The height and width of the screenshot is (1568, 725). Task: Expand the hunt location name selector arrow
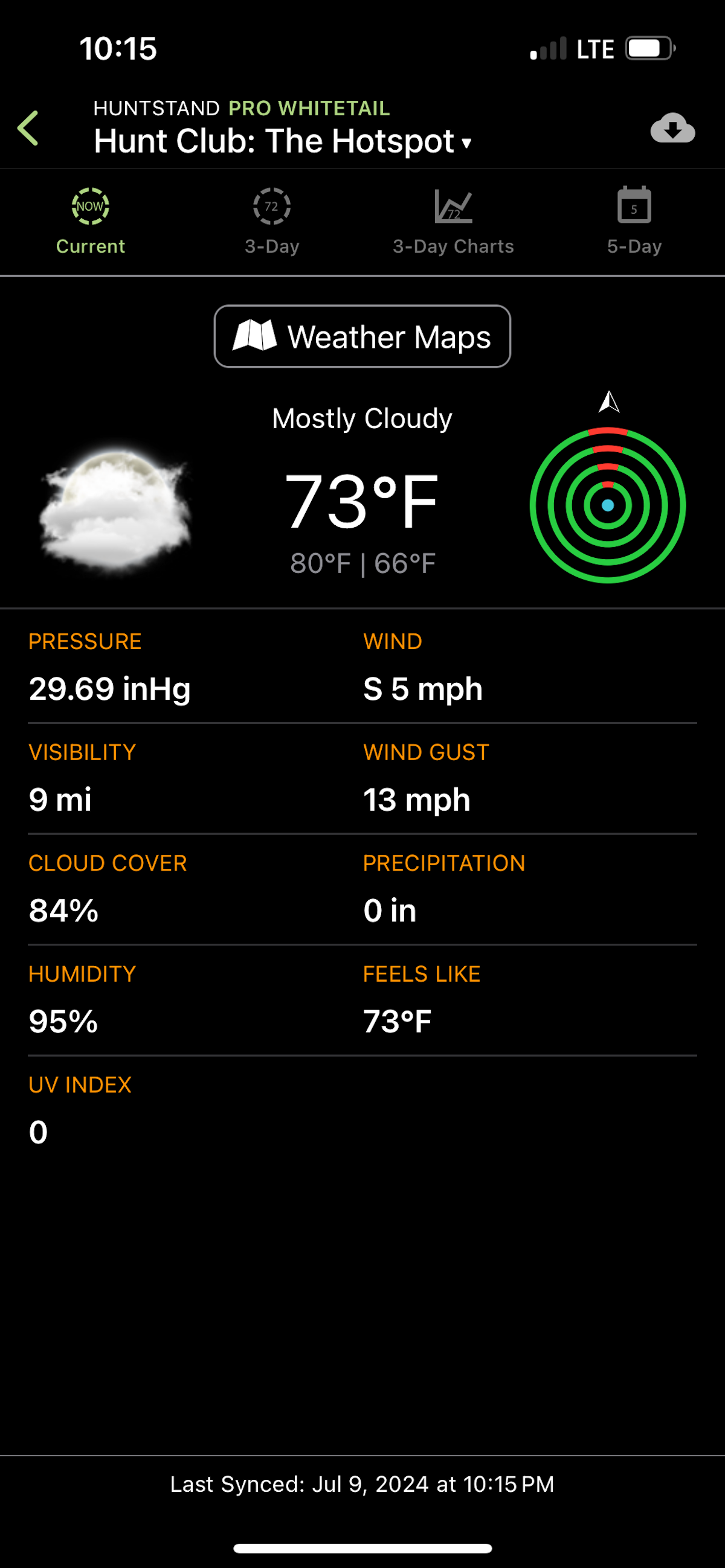466,144
